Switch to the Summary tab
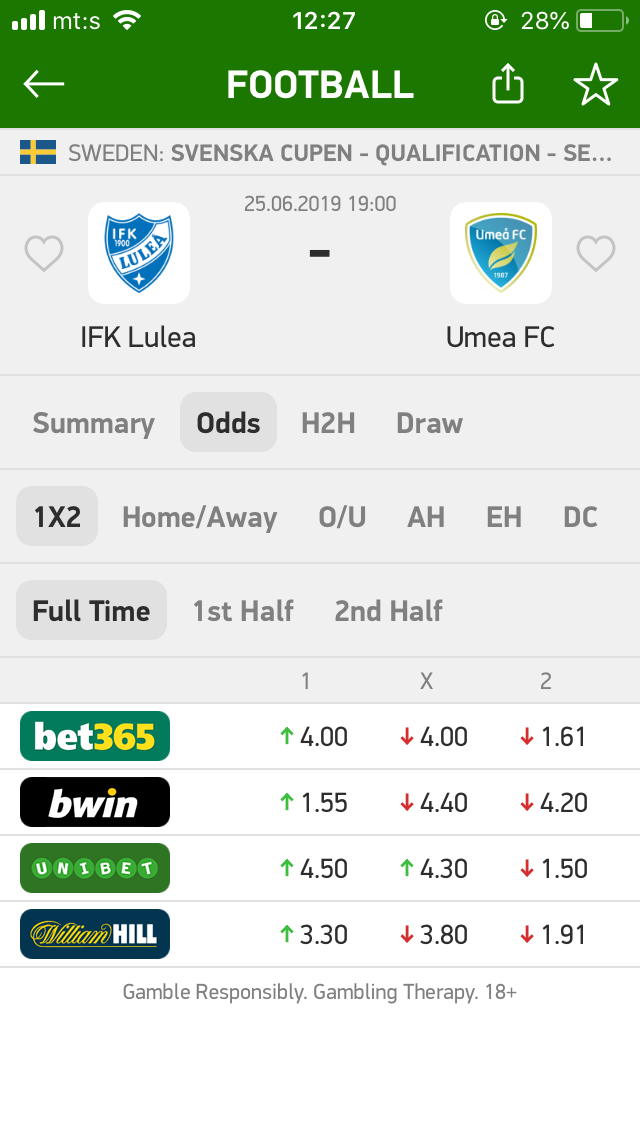Viewport: 640px width, 1136px height. click(93, 423)
